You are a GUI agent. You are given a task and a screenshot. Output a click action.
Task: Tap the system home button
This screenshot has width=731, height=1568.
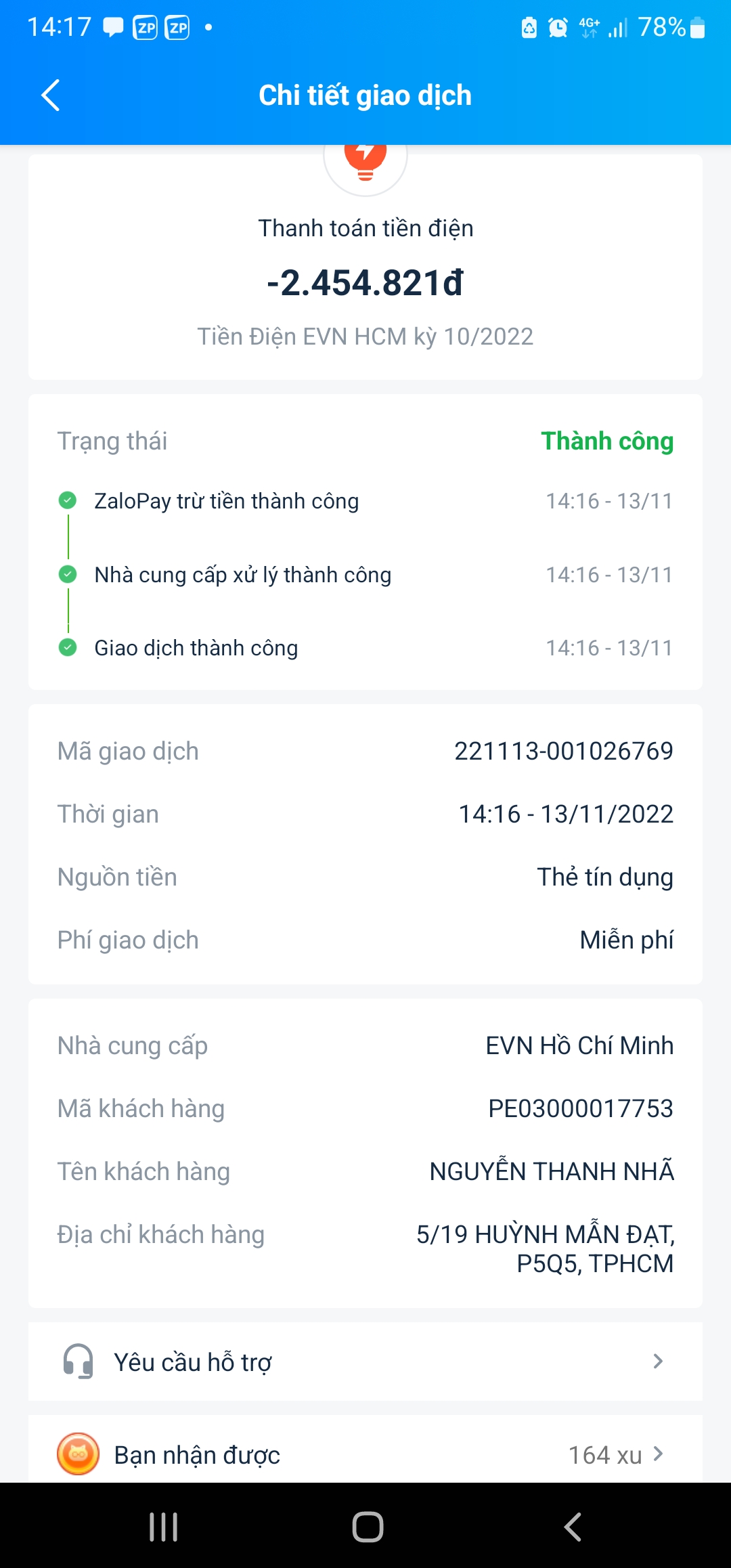click(368, 1527)
